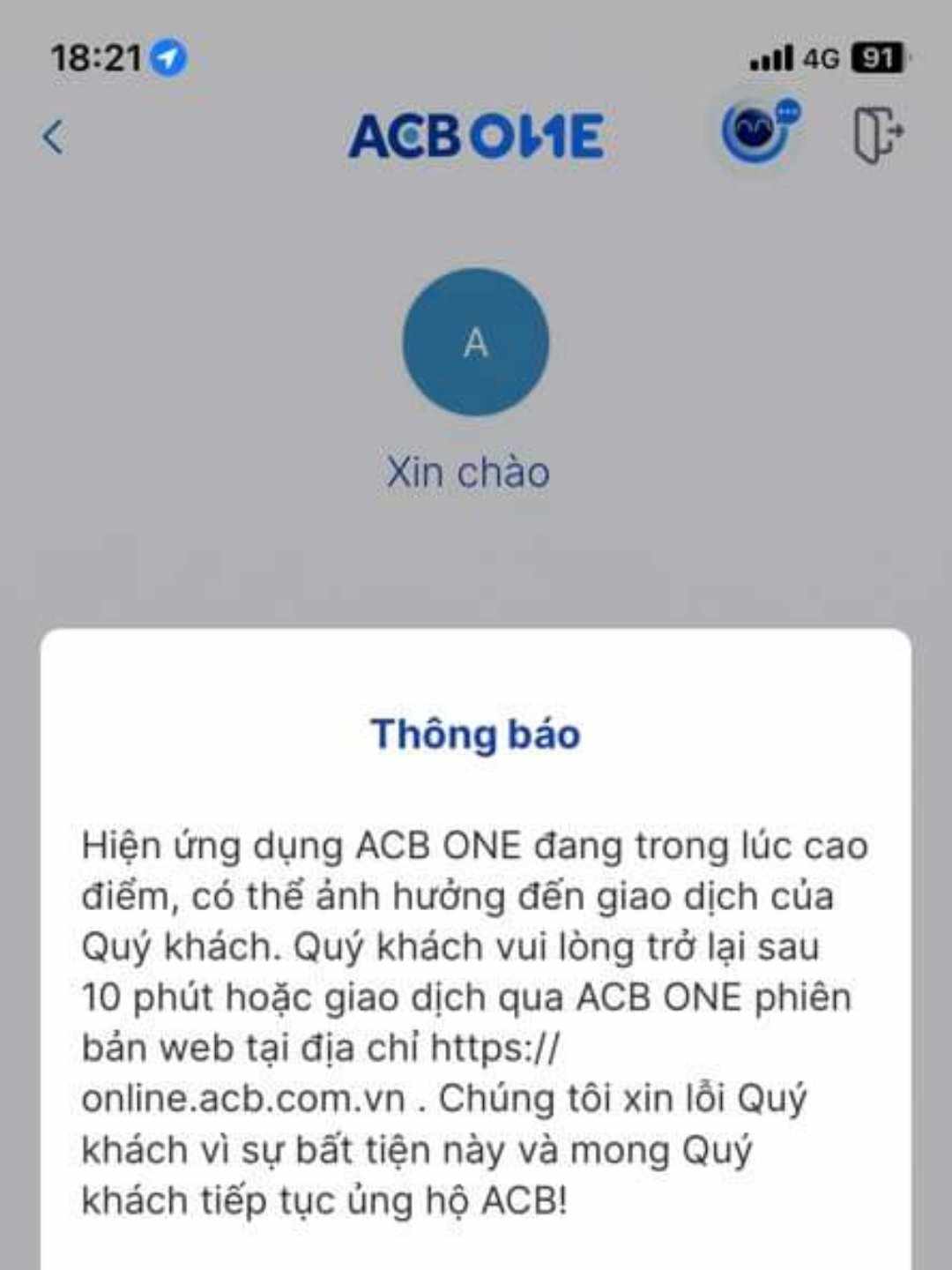Go back using the top-left arrow

(54, 137)
